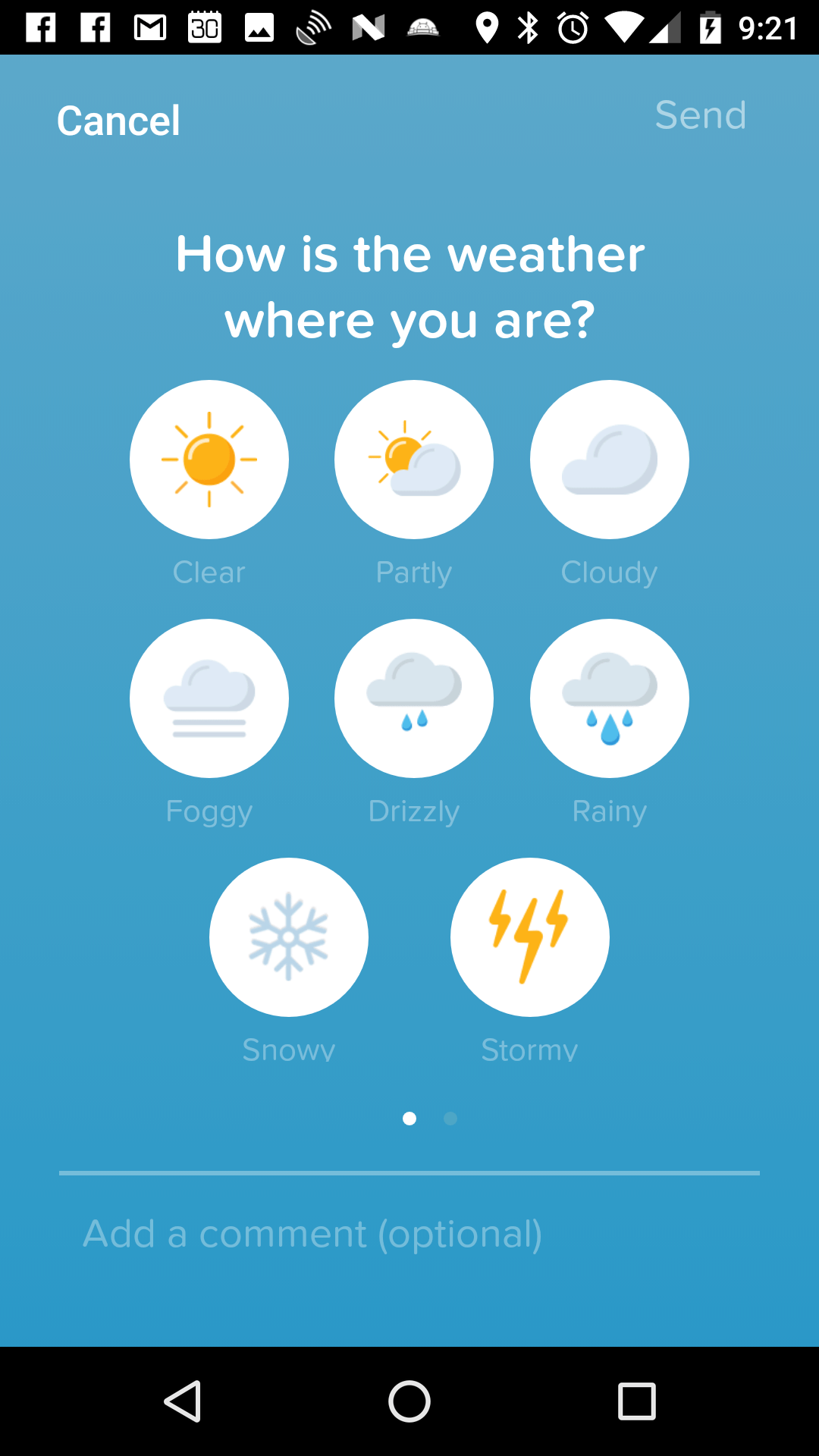Tap Send to submit the report
The image size is (819, 1456).
click(701, 115)
